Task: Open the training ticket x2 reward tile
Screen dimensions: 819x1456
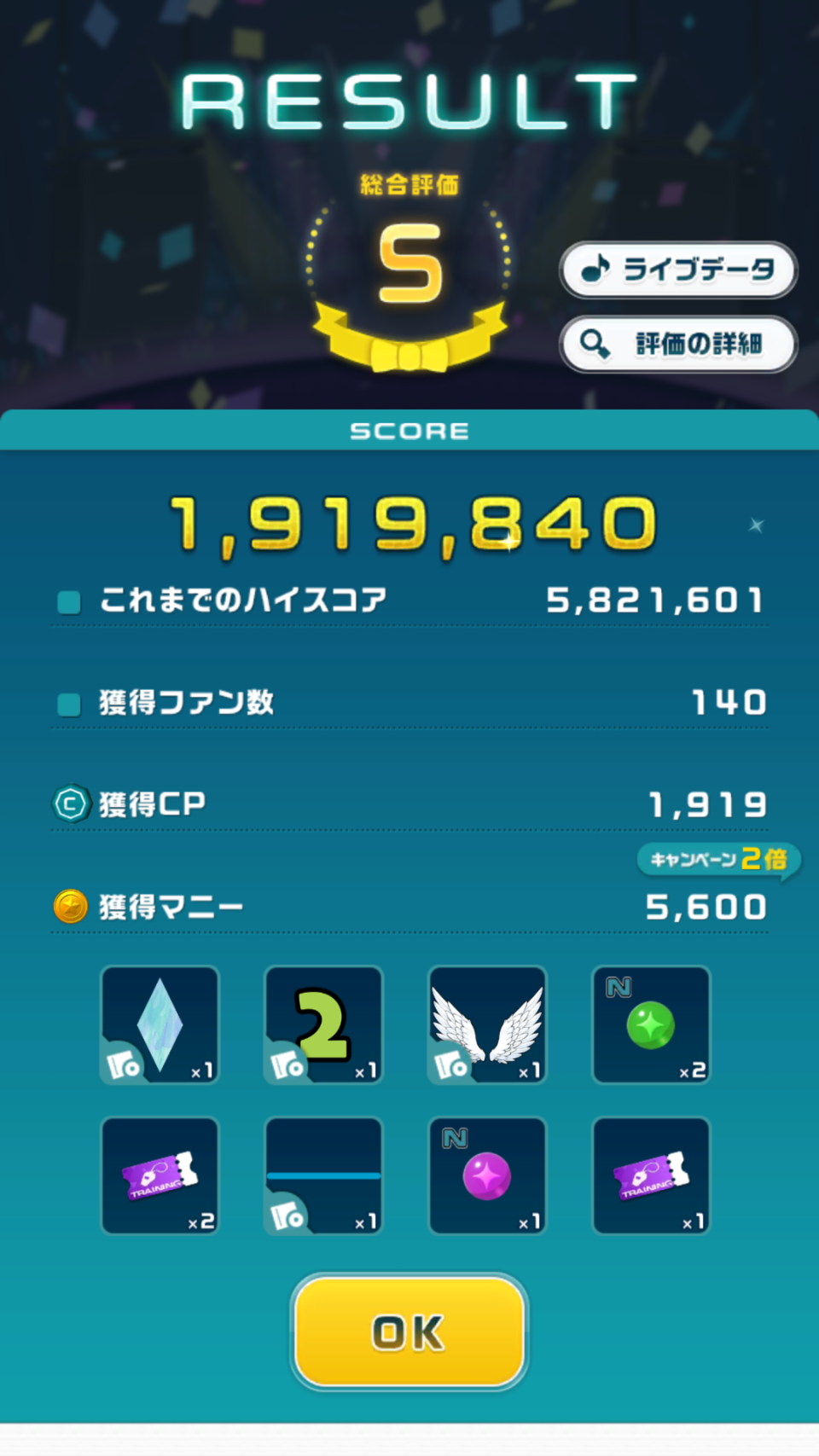Action: pos(160,1175)
